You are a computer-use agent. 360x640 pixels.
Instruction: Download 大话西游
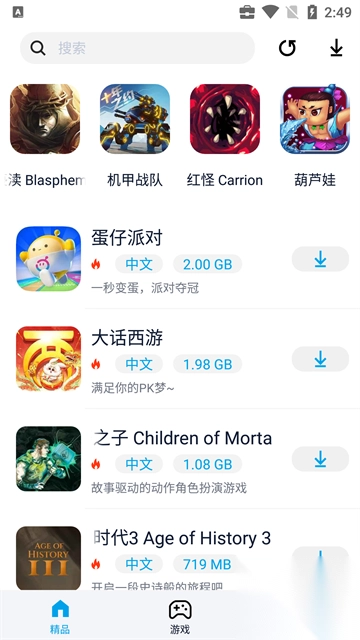[x=320, y=359]
